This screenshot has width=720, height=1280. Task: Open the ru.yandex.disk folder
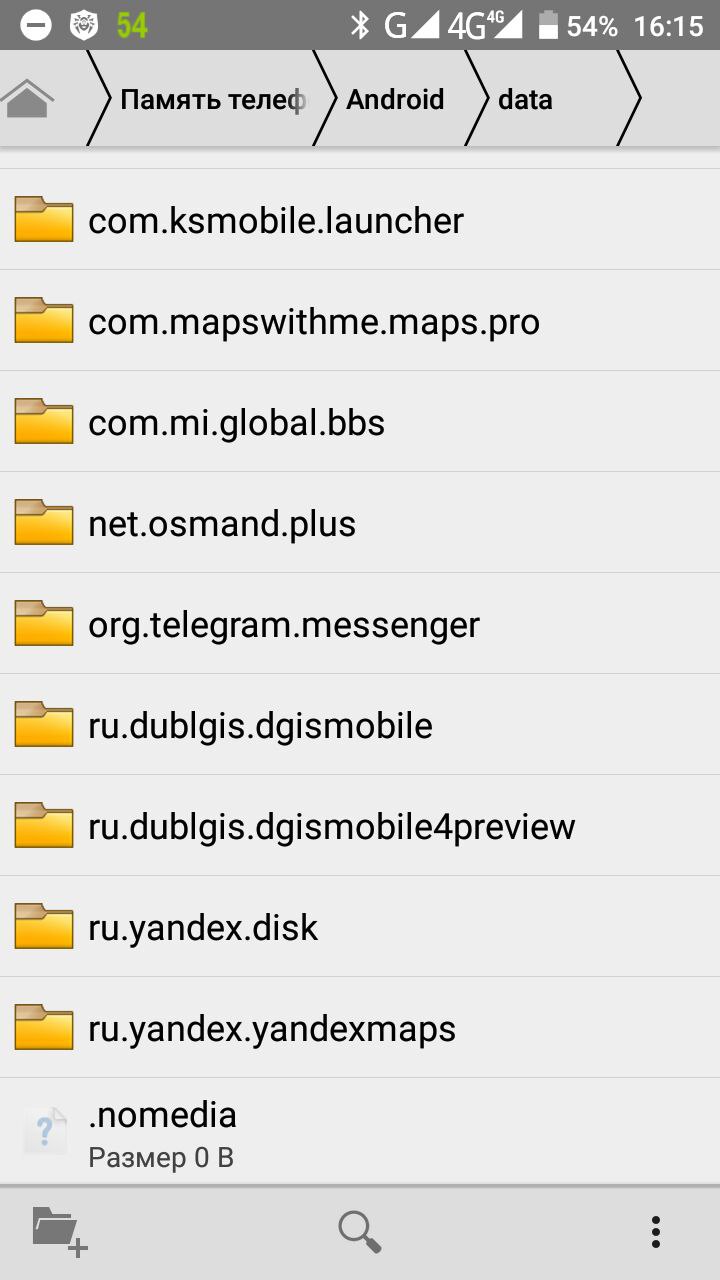[360, 926]
